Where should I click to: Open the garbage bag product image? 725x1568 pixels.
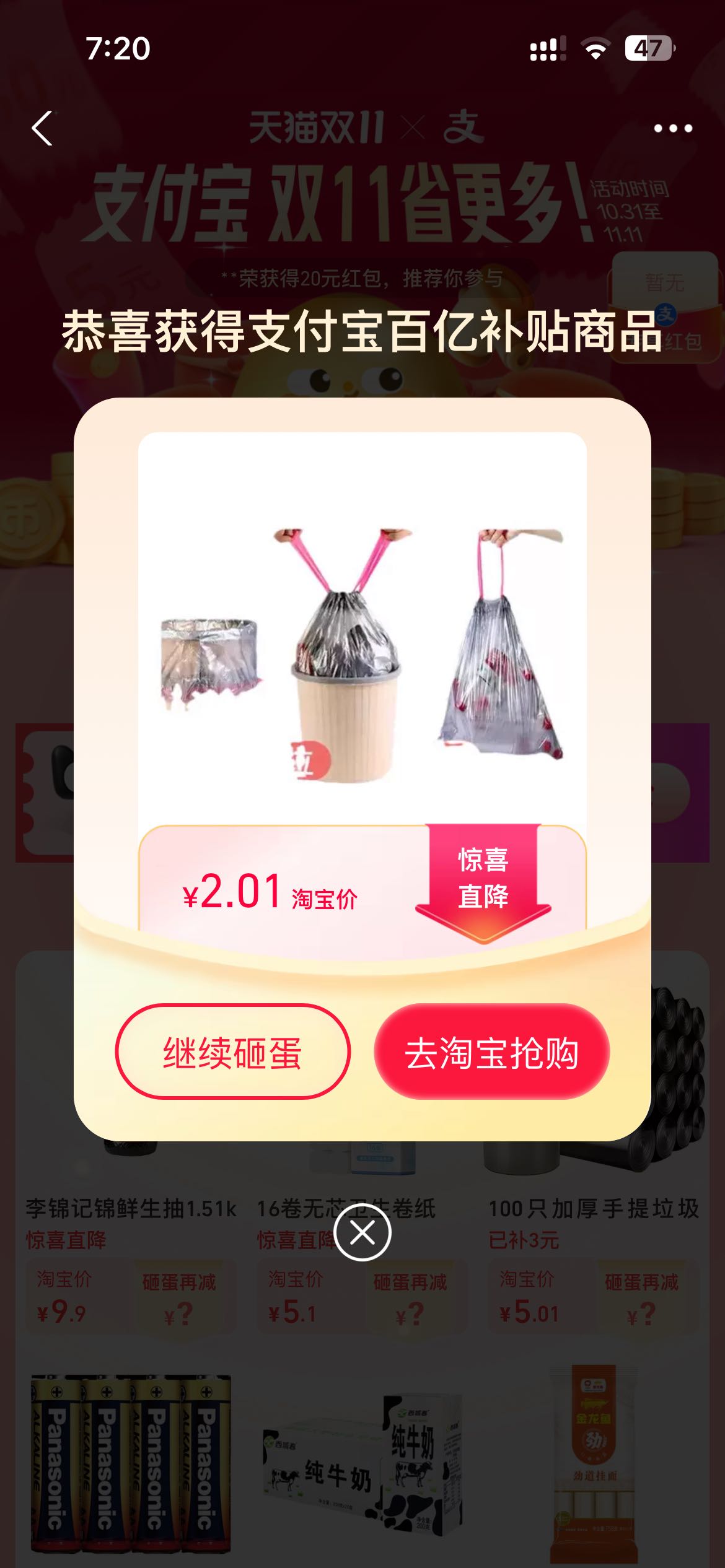[x=362, y=629]
